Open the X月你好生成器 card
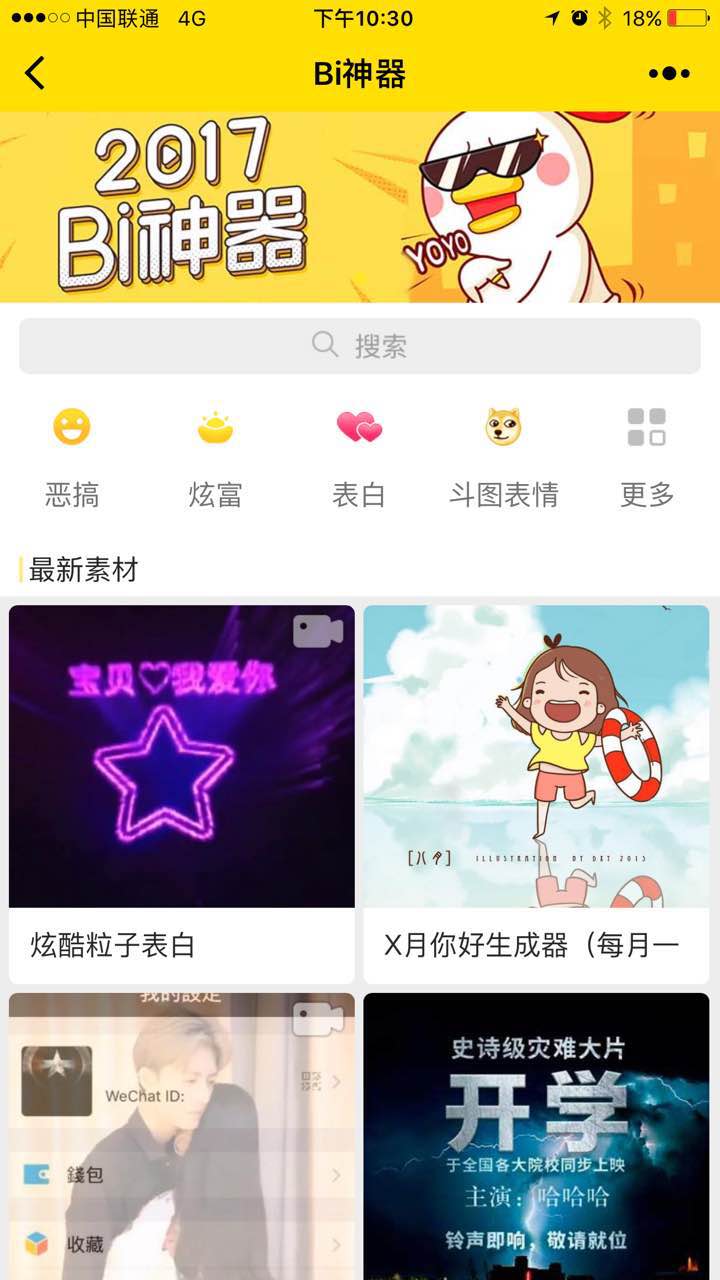 [x=536, y=794]
